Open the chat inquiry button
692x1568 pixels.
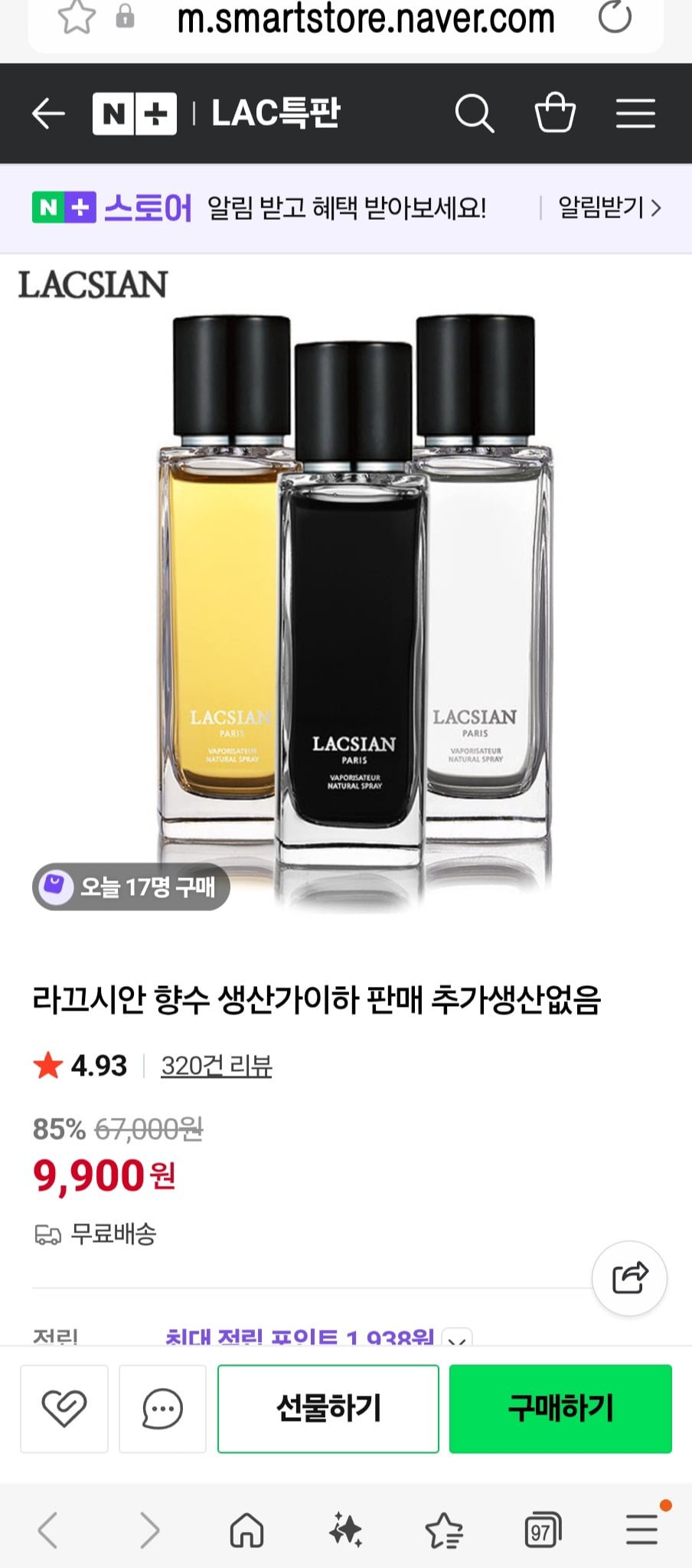tap(162, 1408)
